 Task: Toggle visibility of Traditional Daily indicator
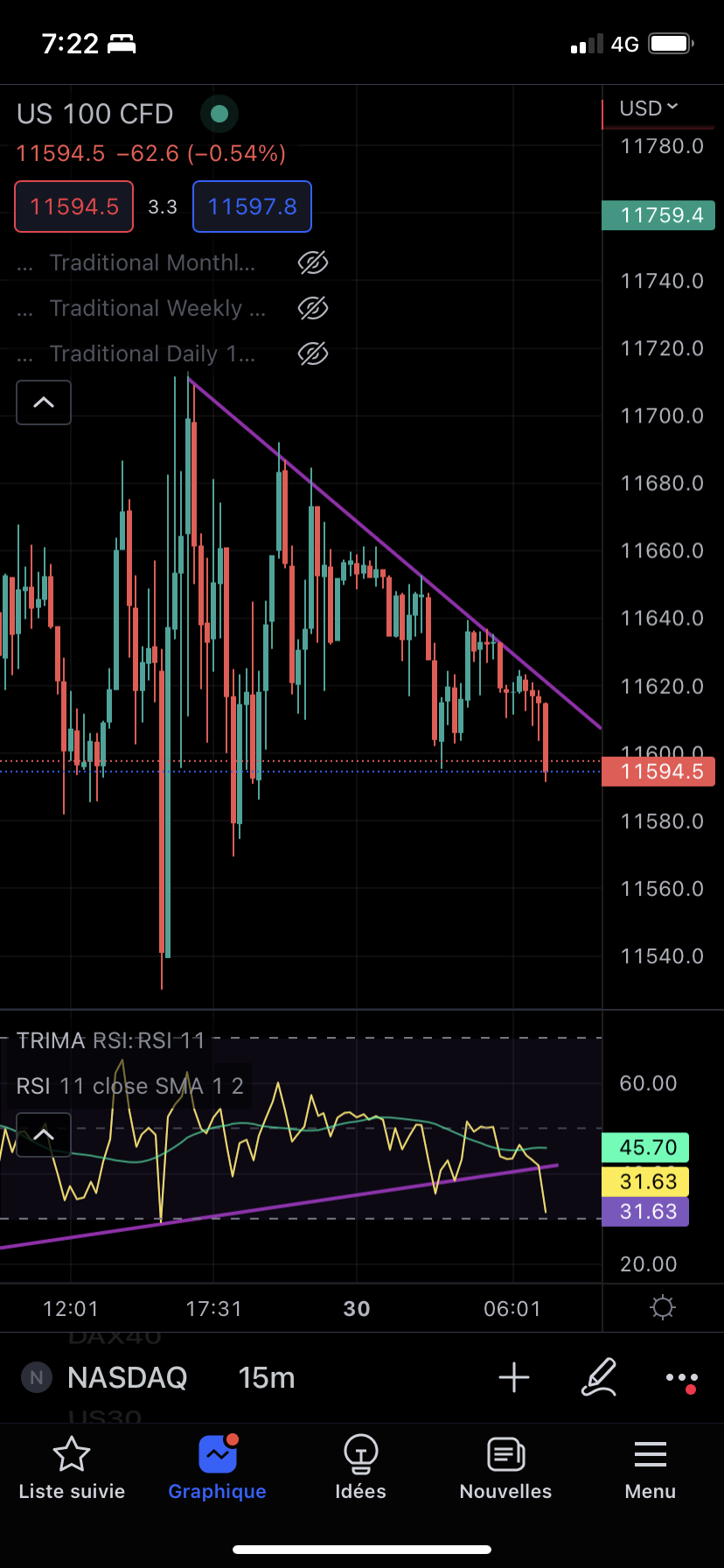tap(312, 353)
